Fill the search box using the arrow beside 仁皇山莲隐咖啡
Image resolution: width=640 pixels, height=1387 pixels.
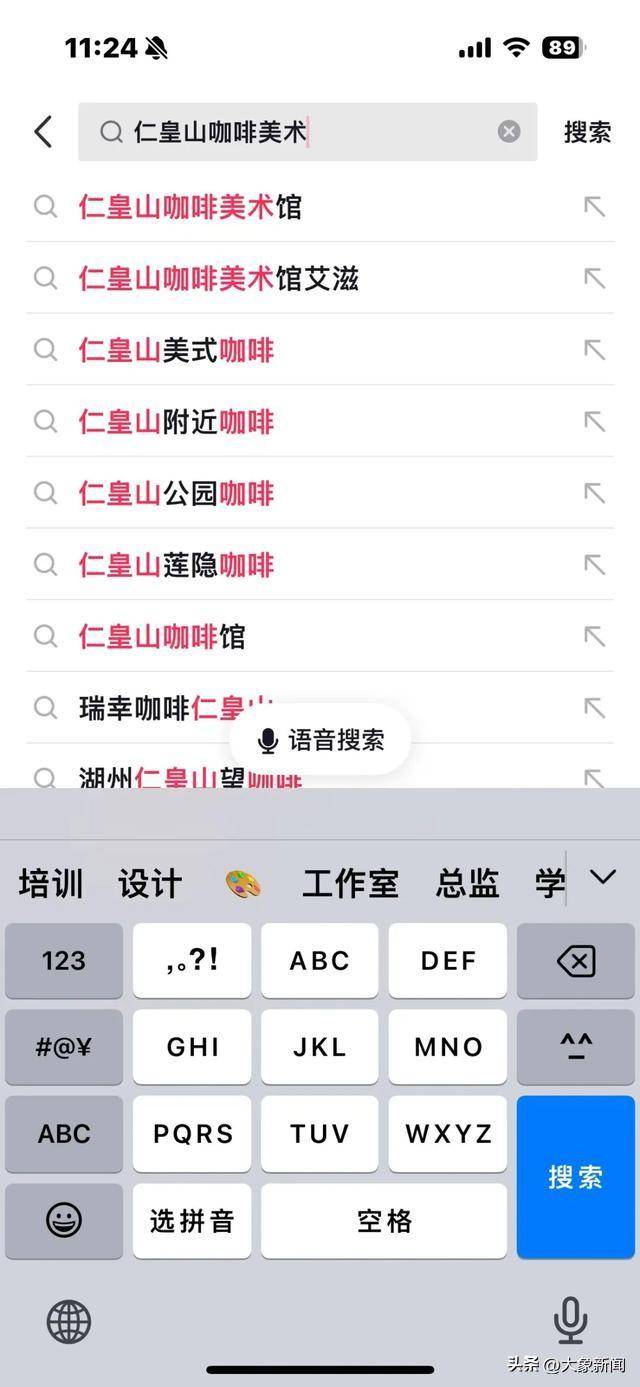click(594, 565)
